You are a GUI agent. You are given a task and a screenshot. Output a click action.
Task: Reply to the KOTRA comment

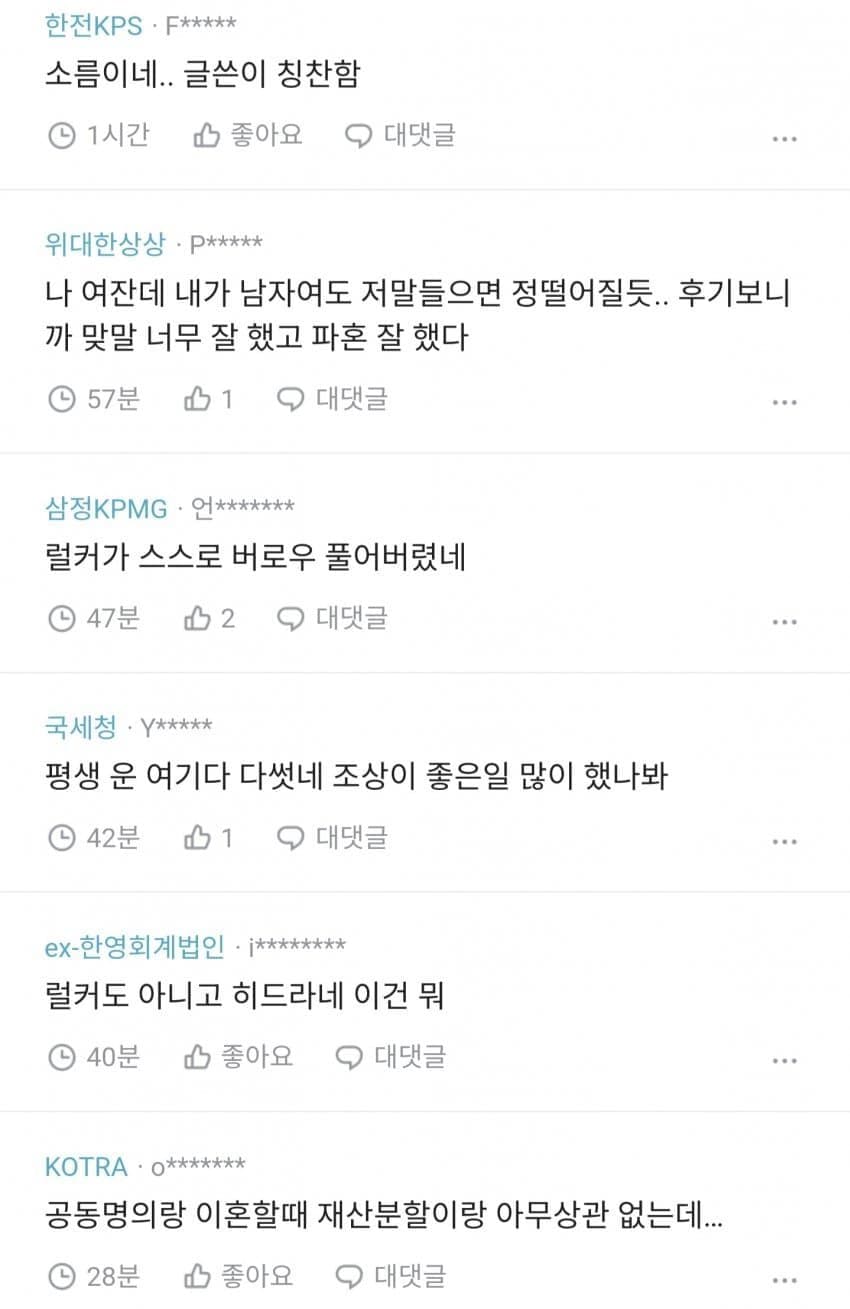pos(390,1276)
